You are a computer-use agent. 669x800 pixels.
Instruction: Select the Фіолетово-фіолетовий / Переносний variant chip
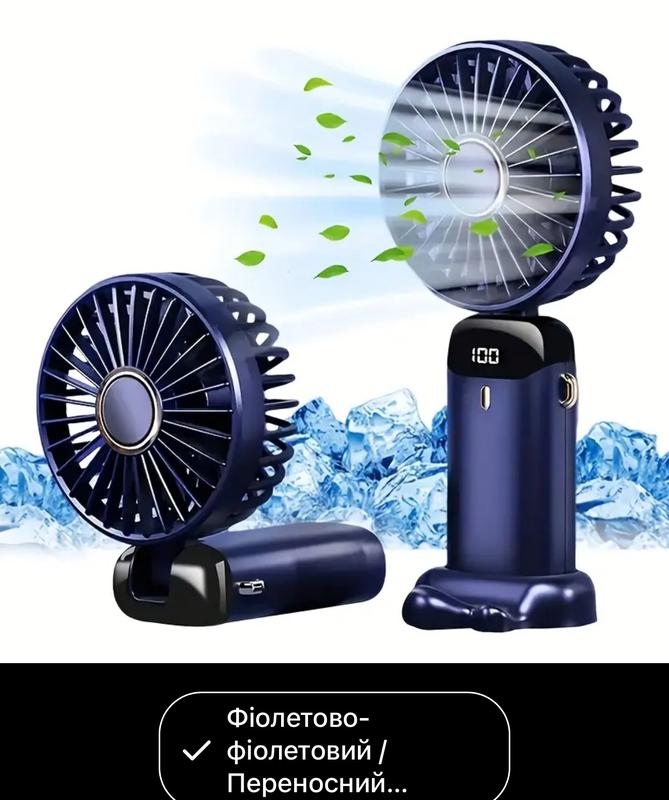click(x=334, y=748)
